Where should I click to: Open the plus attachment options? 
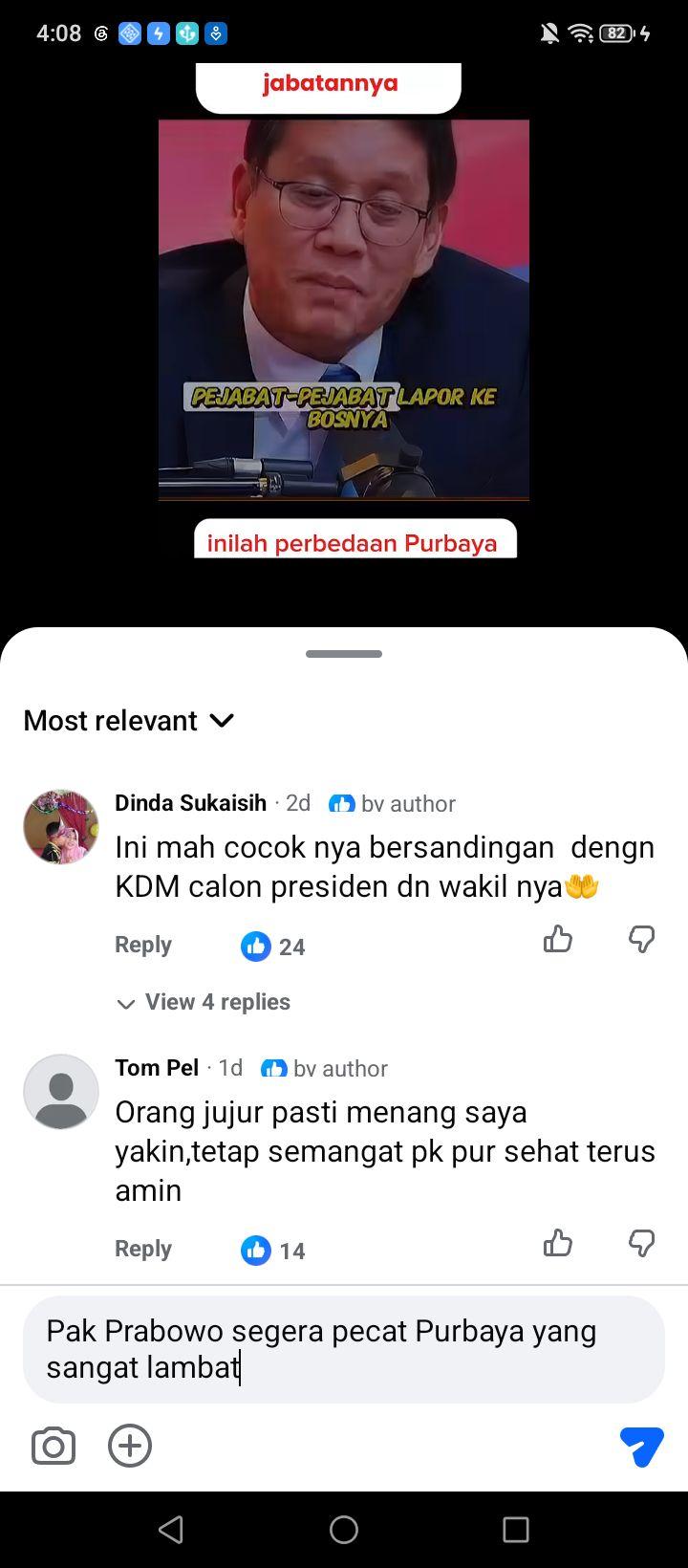(x=130, y=1446)
